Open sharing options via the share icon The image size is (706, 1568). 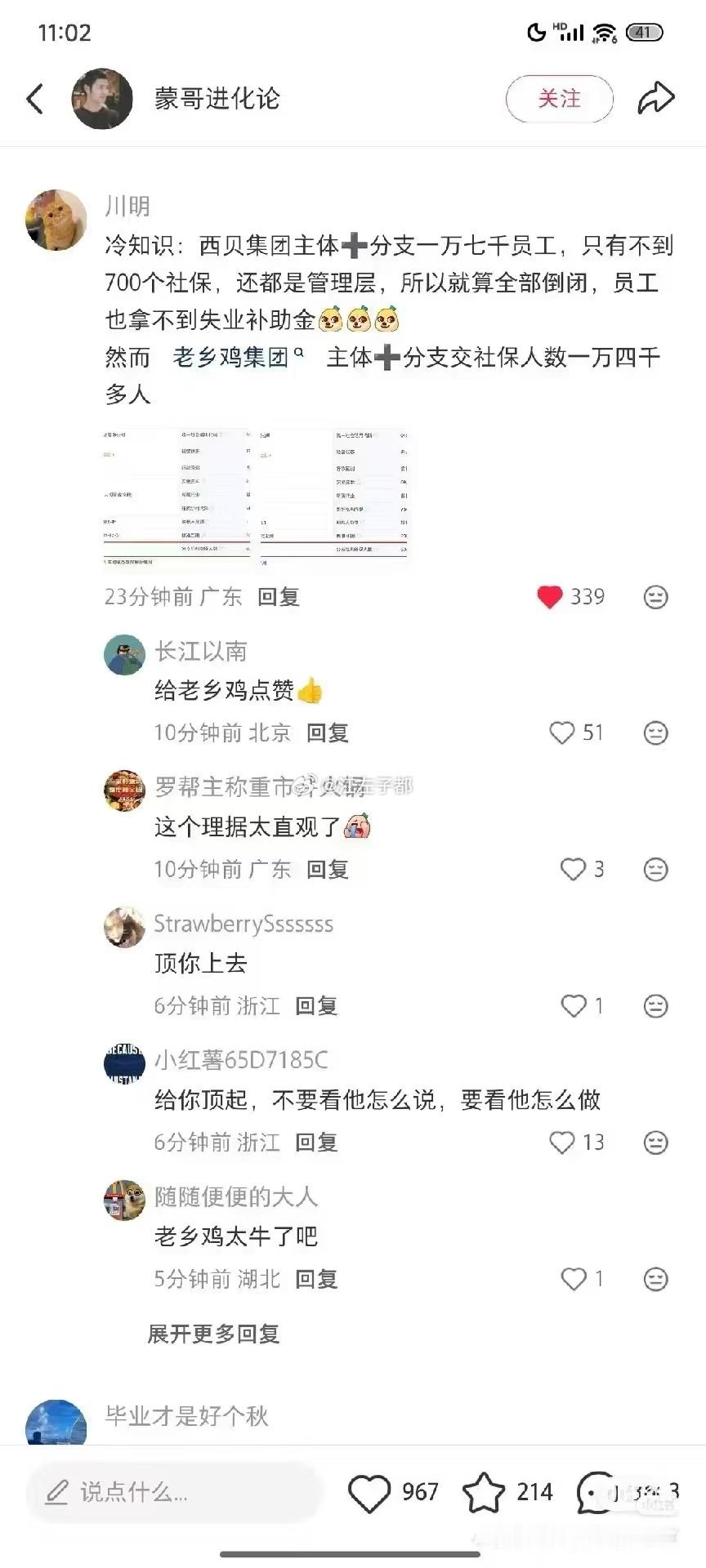tap(655, 96)
